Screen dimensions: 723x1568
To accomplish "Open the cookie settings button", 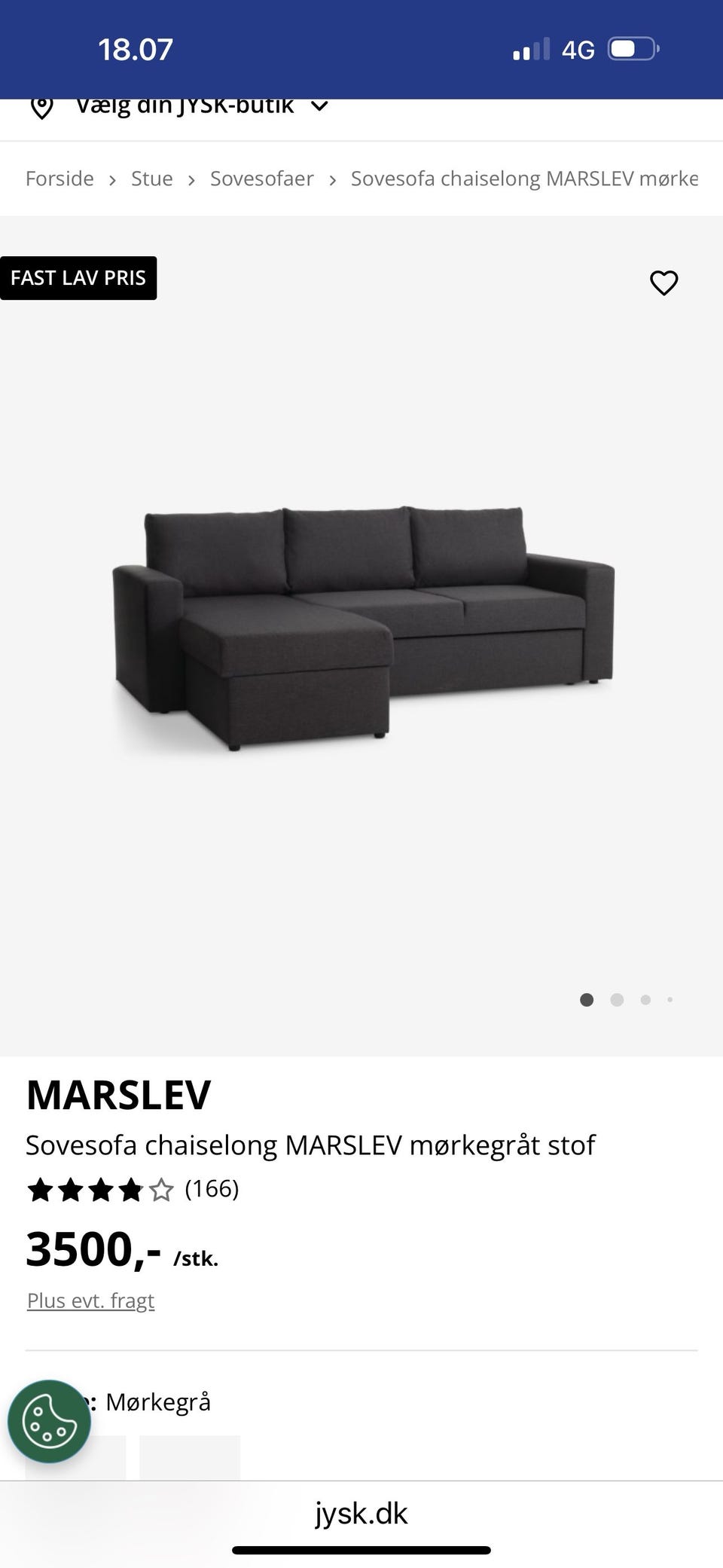I will [49, 1421].
